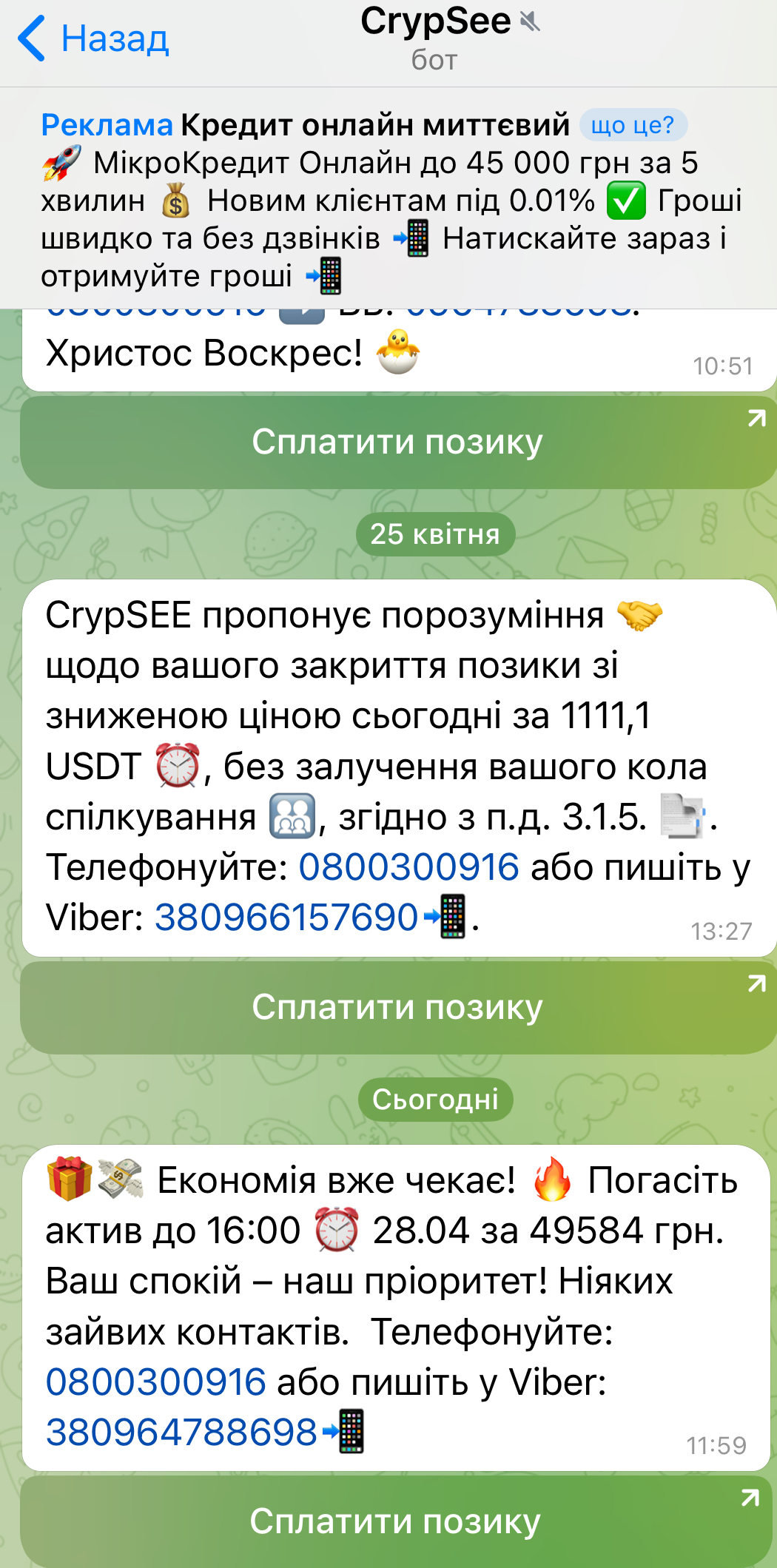Go back via the Назад button
The image size is (777, 1568).
pyautogui.click(x=93, y=38)
